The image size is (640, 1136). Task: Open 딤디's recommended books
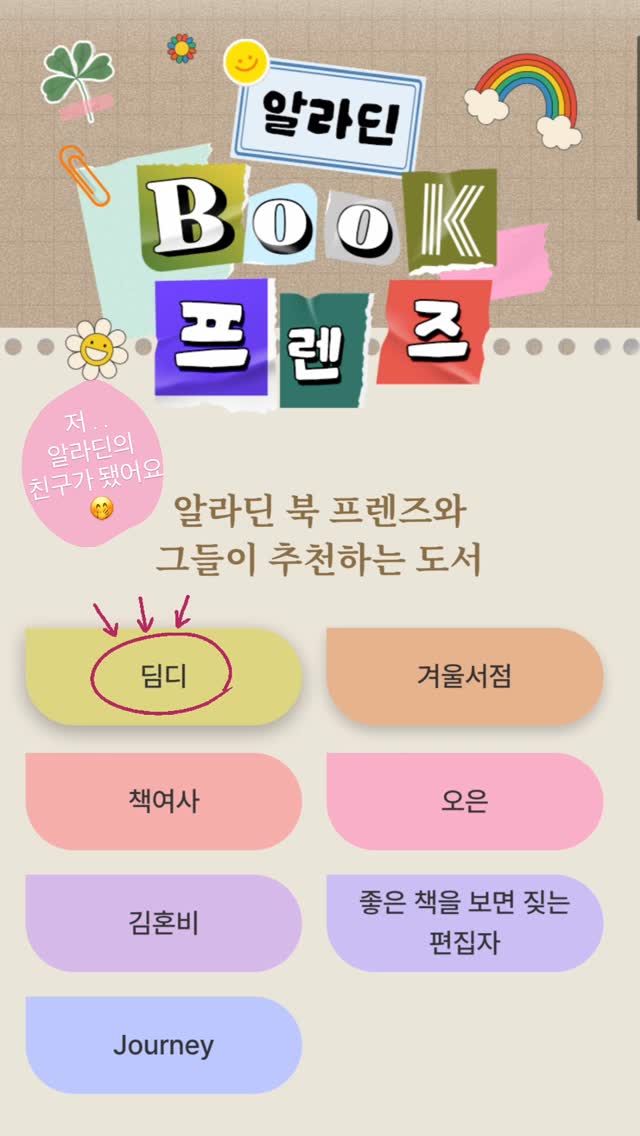tap(163, 677)
